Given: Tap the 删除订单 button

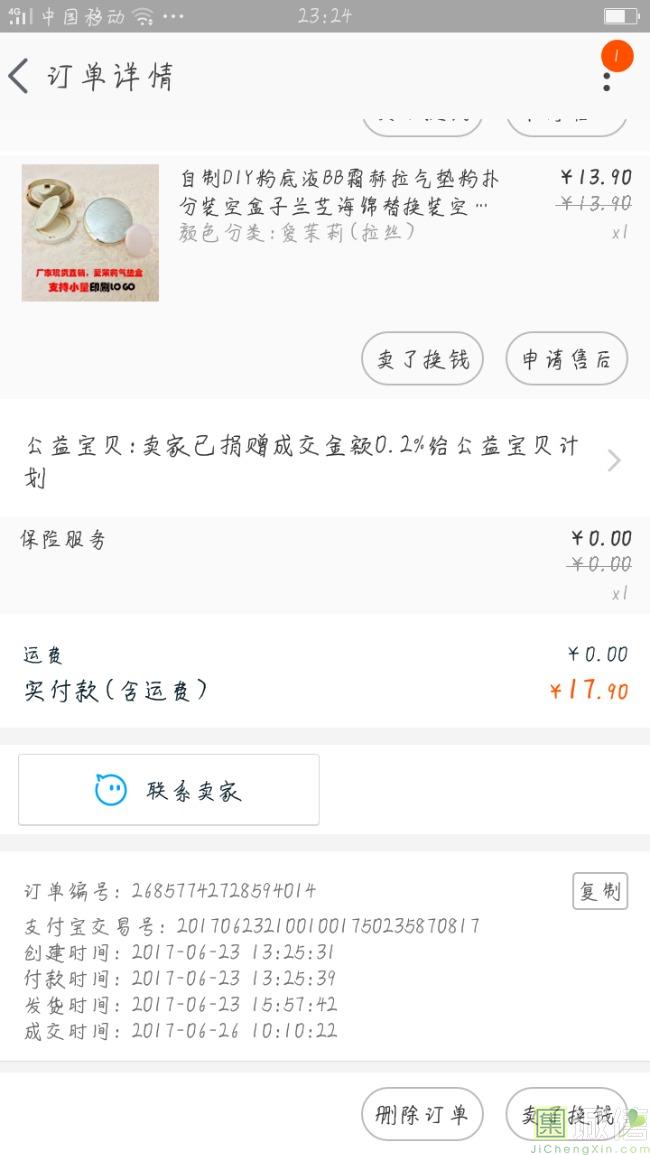Looking at the screenshot, I should pos(422,1114).
